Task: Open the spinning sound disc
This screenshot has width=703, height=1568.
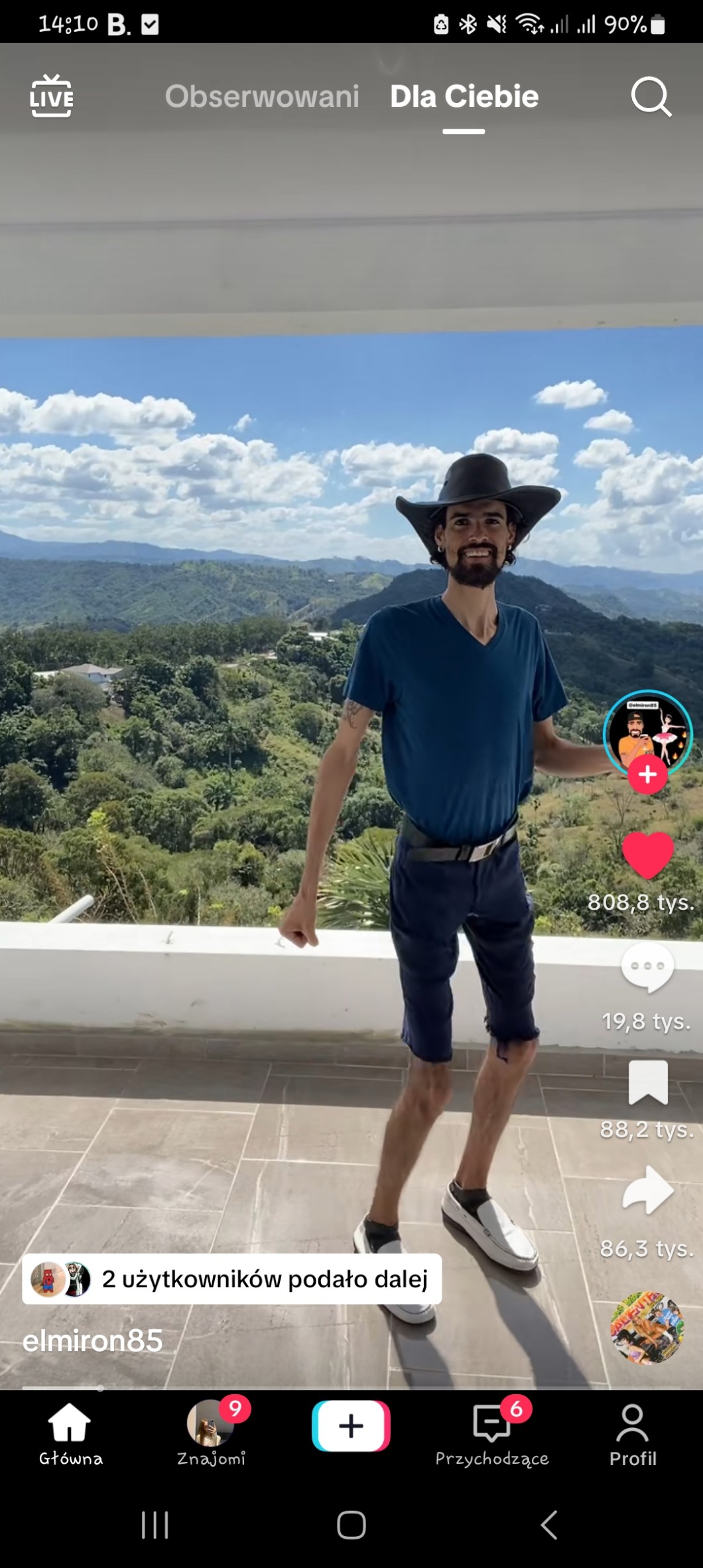Action: (647, 1327)
